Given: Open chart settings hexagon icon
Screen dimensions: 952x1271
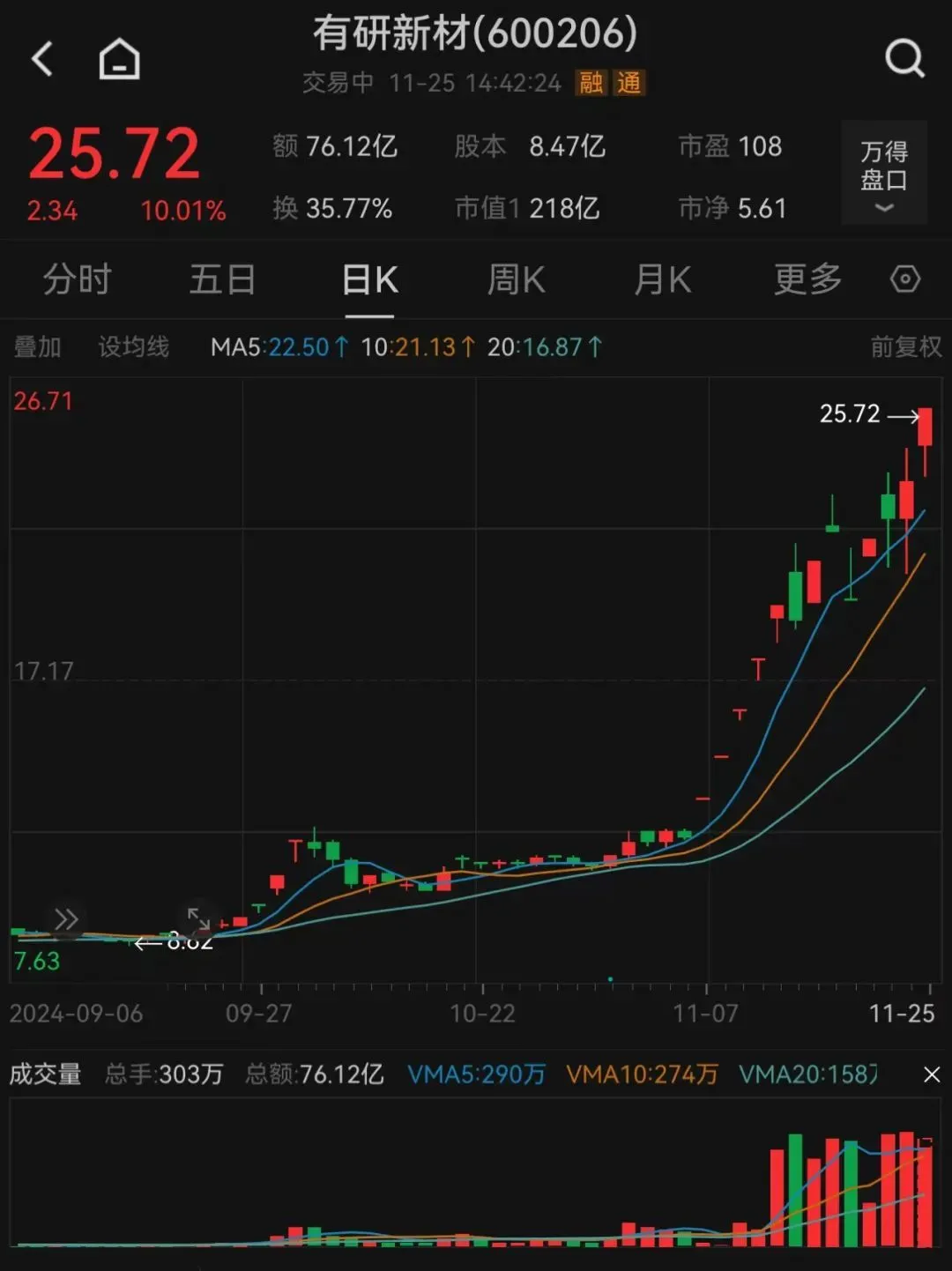Looking at the screenshot, I should tap(905, 280).
